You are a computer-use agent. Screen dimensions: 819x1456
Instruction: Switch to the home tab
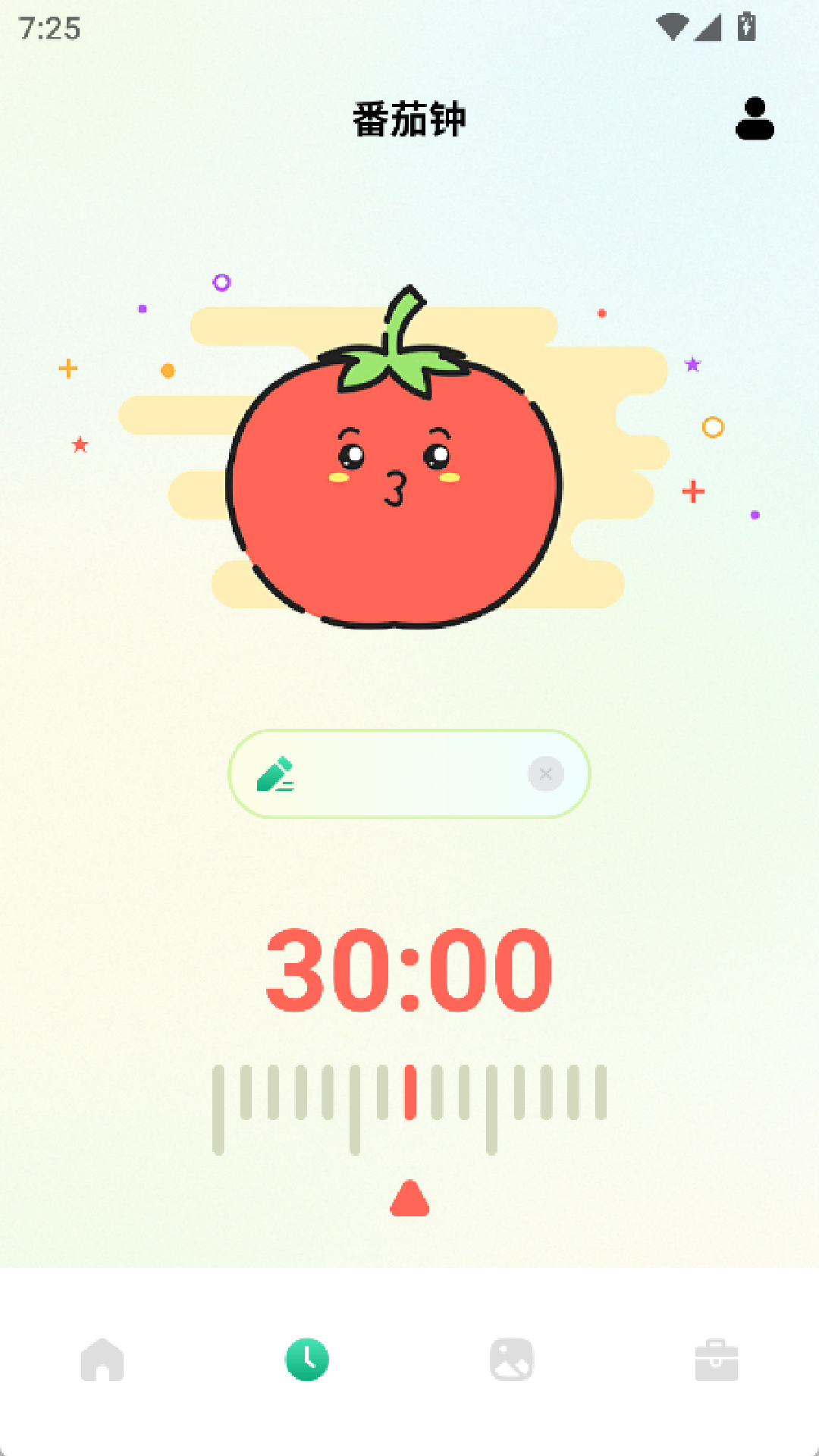pos(102,1360)
